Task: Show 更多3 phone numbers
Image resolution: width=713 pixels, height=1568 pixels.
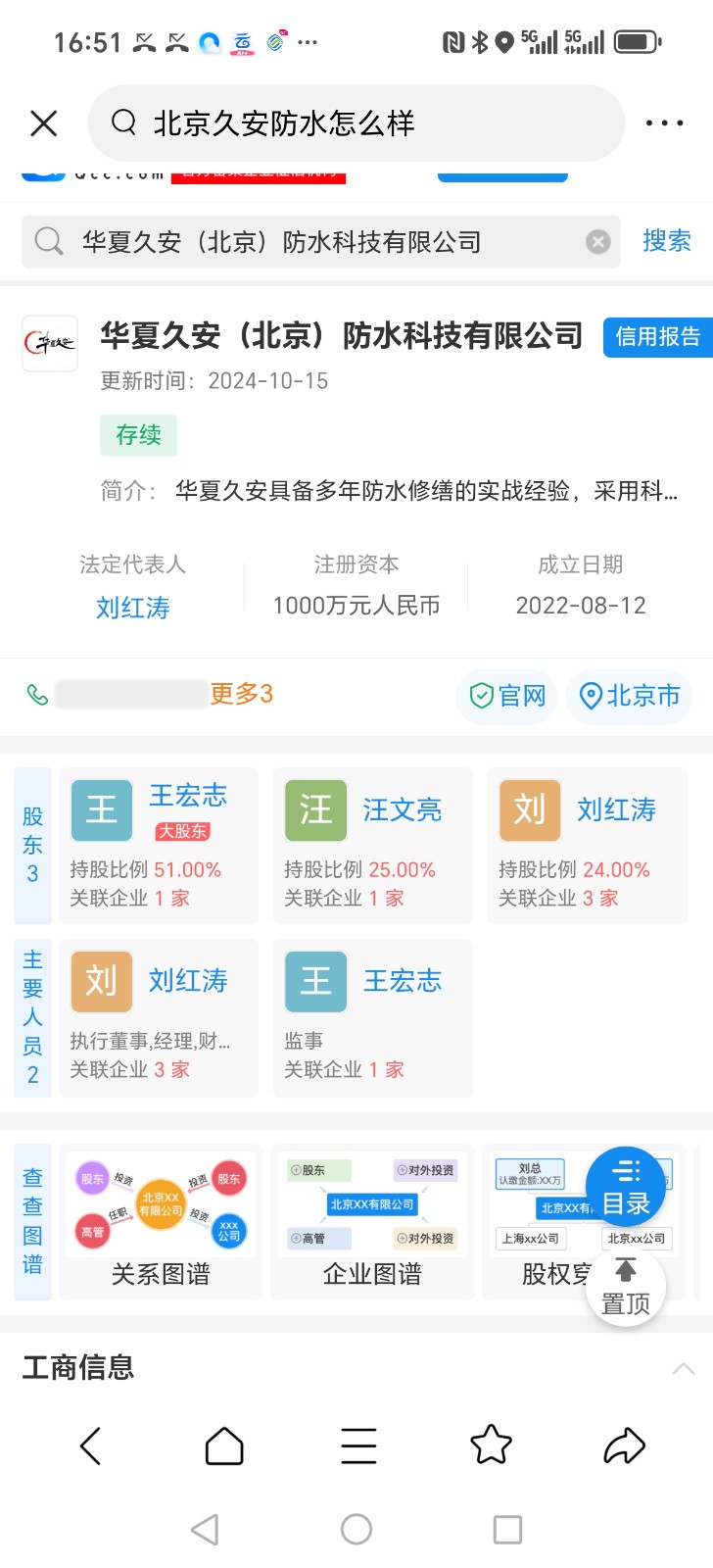Action: tap(241, 695)
